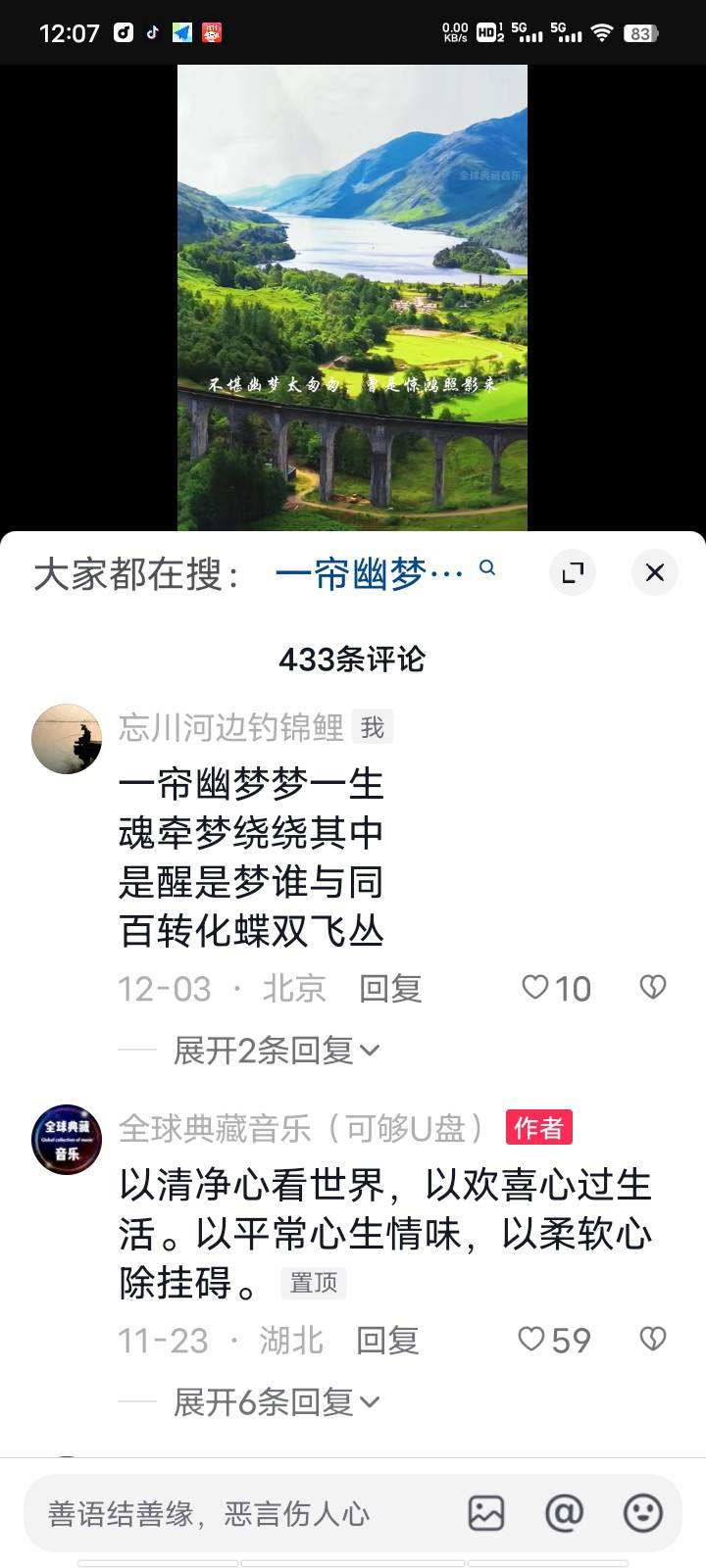The image size is (706, 1568).
Task: Close the comments panel
Action: 655,572
